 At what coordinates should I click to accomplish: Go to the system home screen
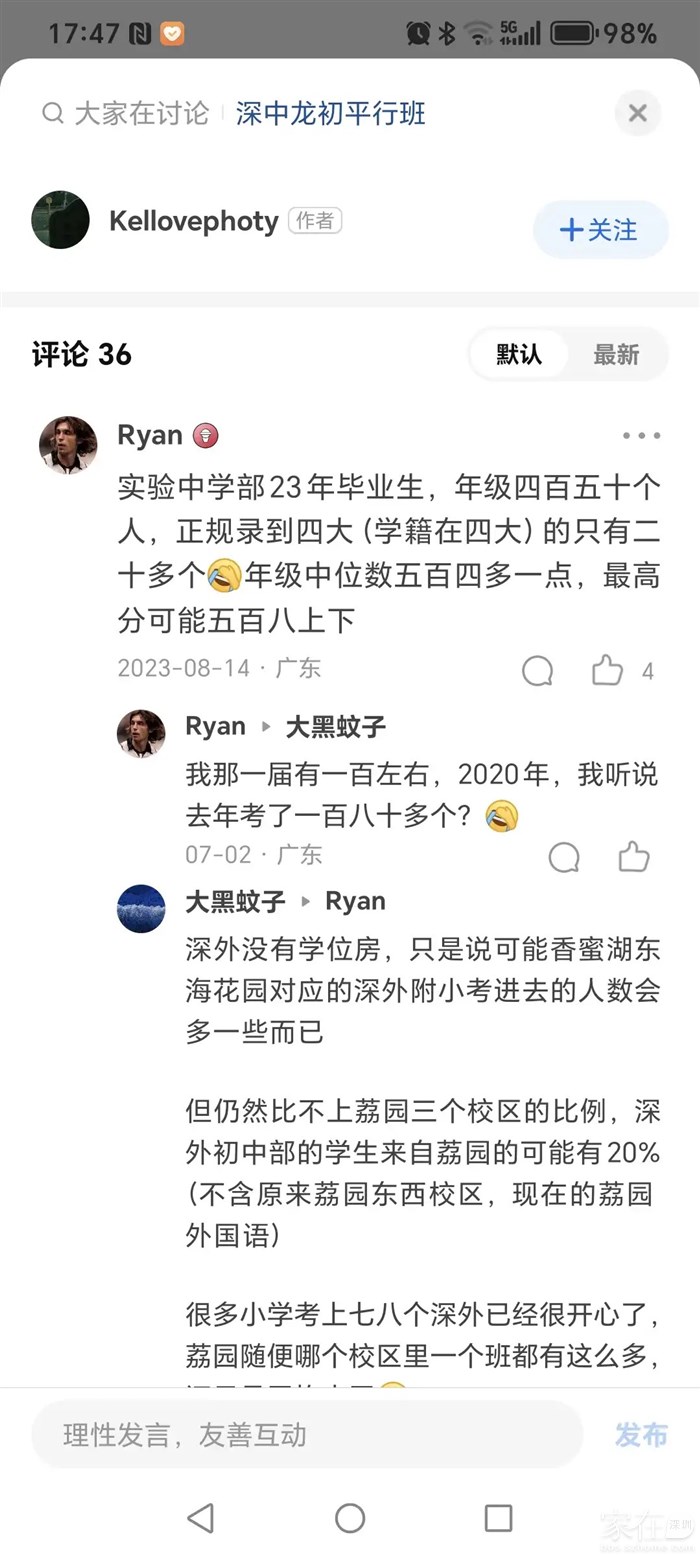(350, 1517)
